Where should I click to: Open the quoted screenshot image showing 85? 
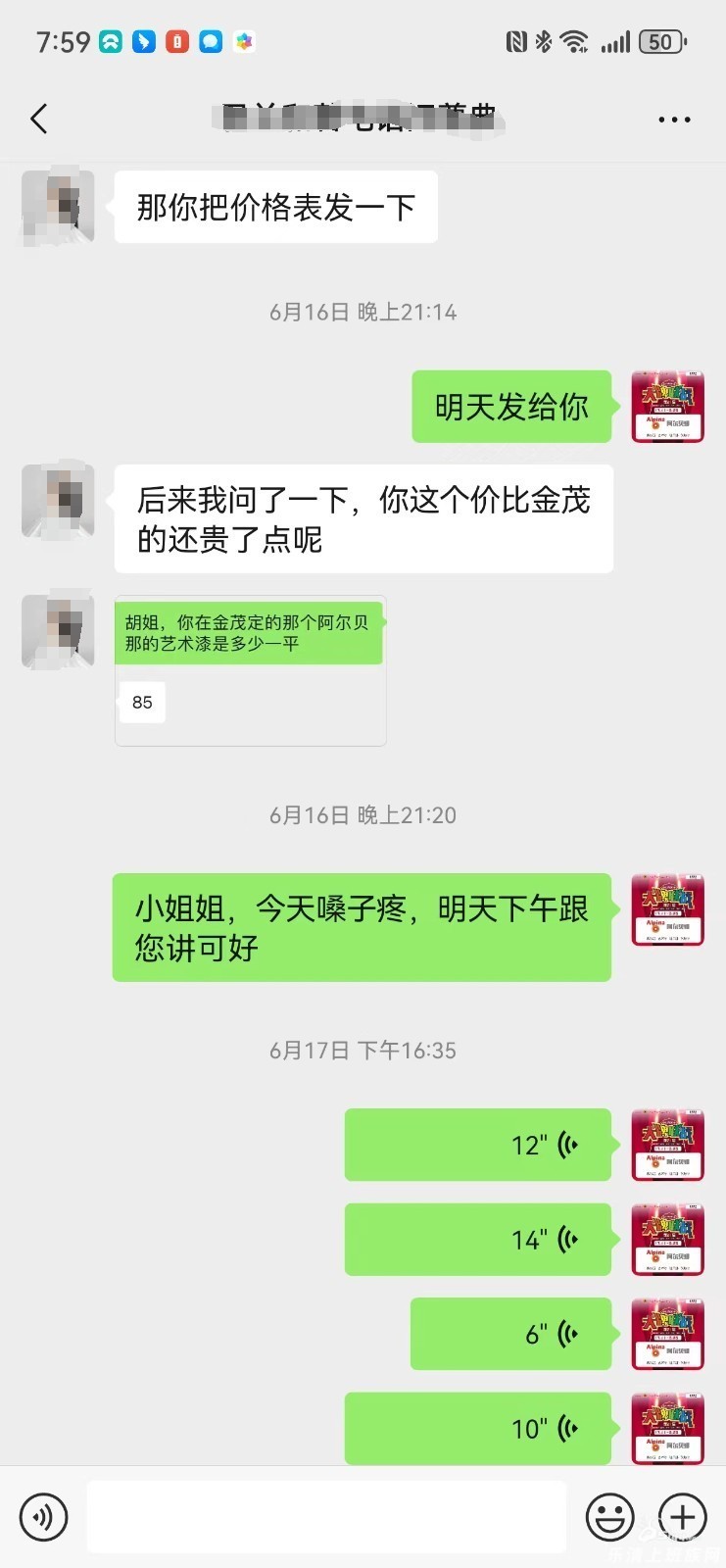click(250, 670)
